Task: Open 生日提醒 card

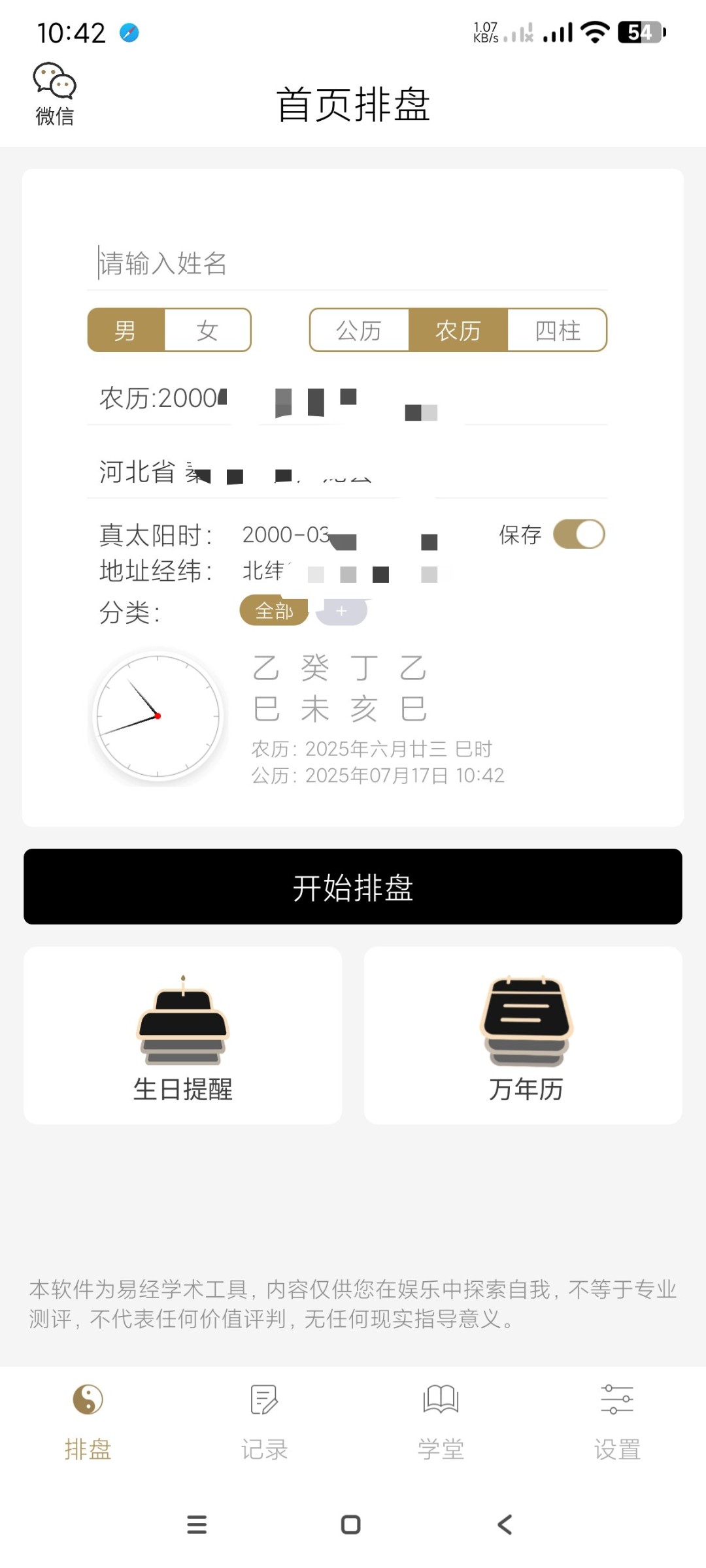Action: pyautogui.click(x=183, y=1036)
